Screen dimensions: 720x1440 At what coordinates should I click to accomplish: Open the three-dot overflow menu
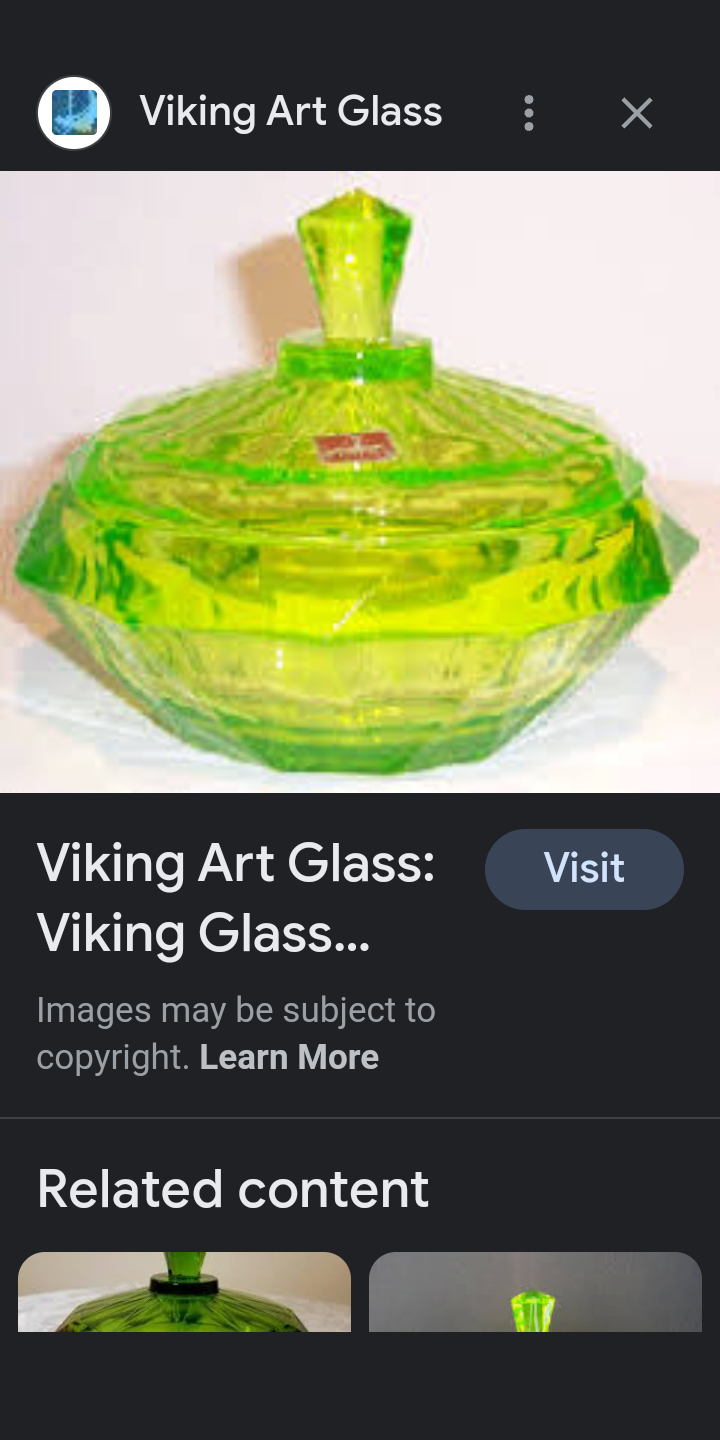pos(529,113)
